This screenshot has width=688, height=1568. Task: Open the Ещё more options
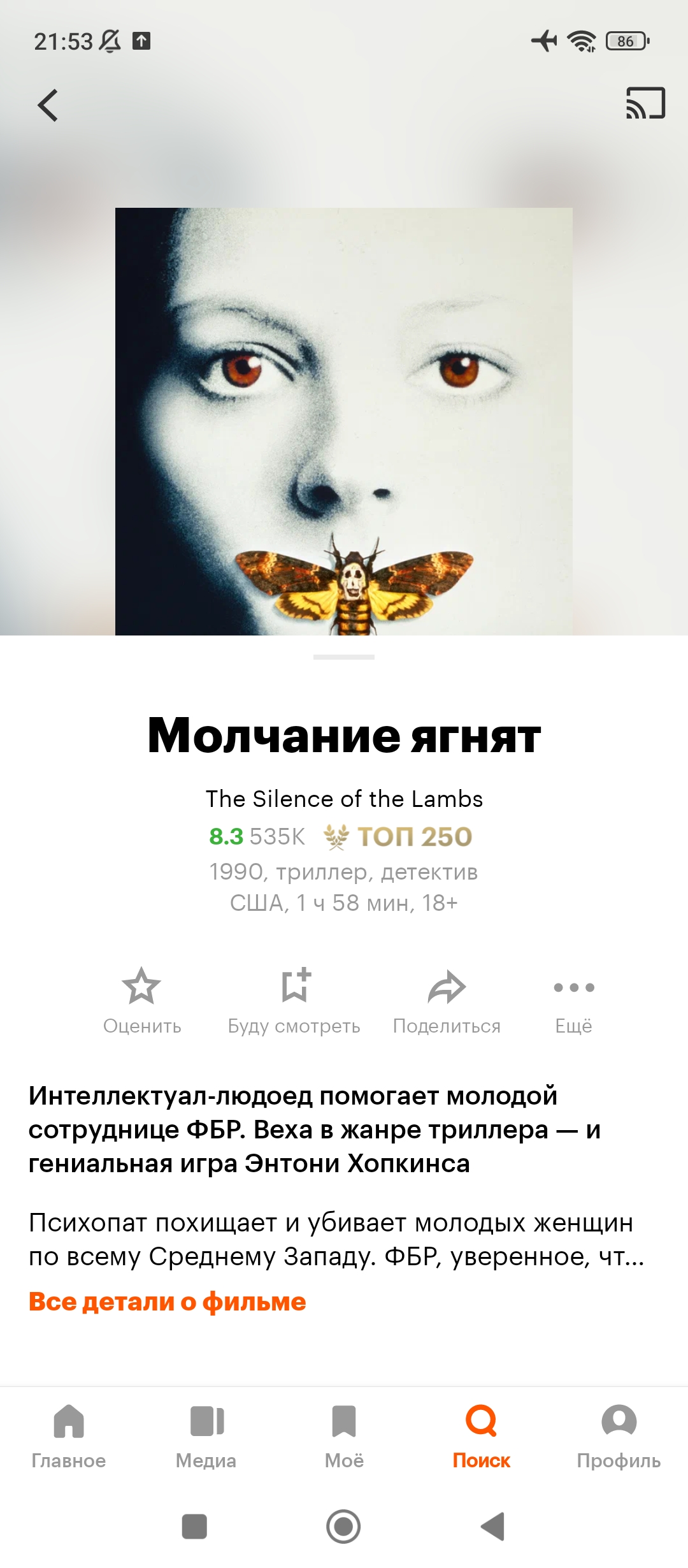[573, 999]
